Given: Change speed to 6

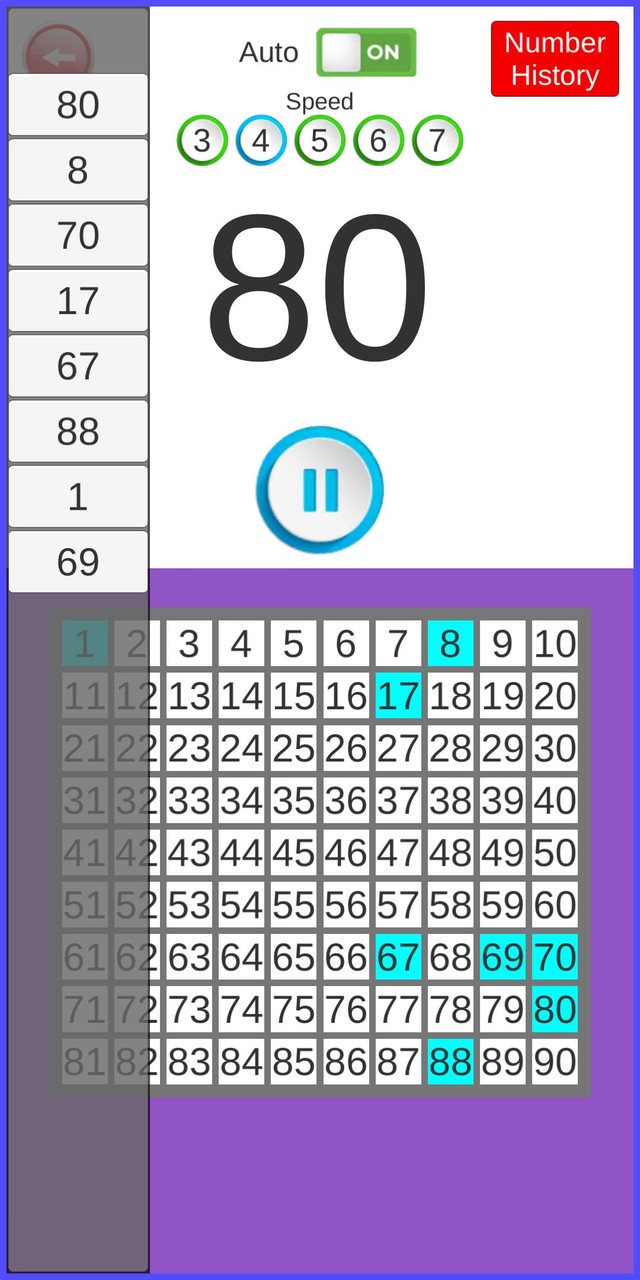Looking at the screenshot, I should coord(378,141).
